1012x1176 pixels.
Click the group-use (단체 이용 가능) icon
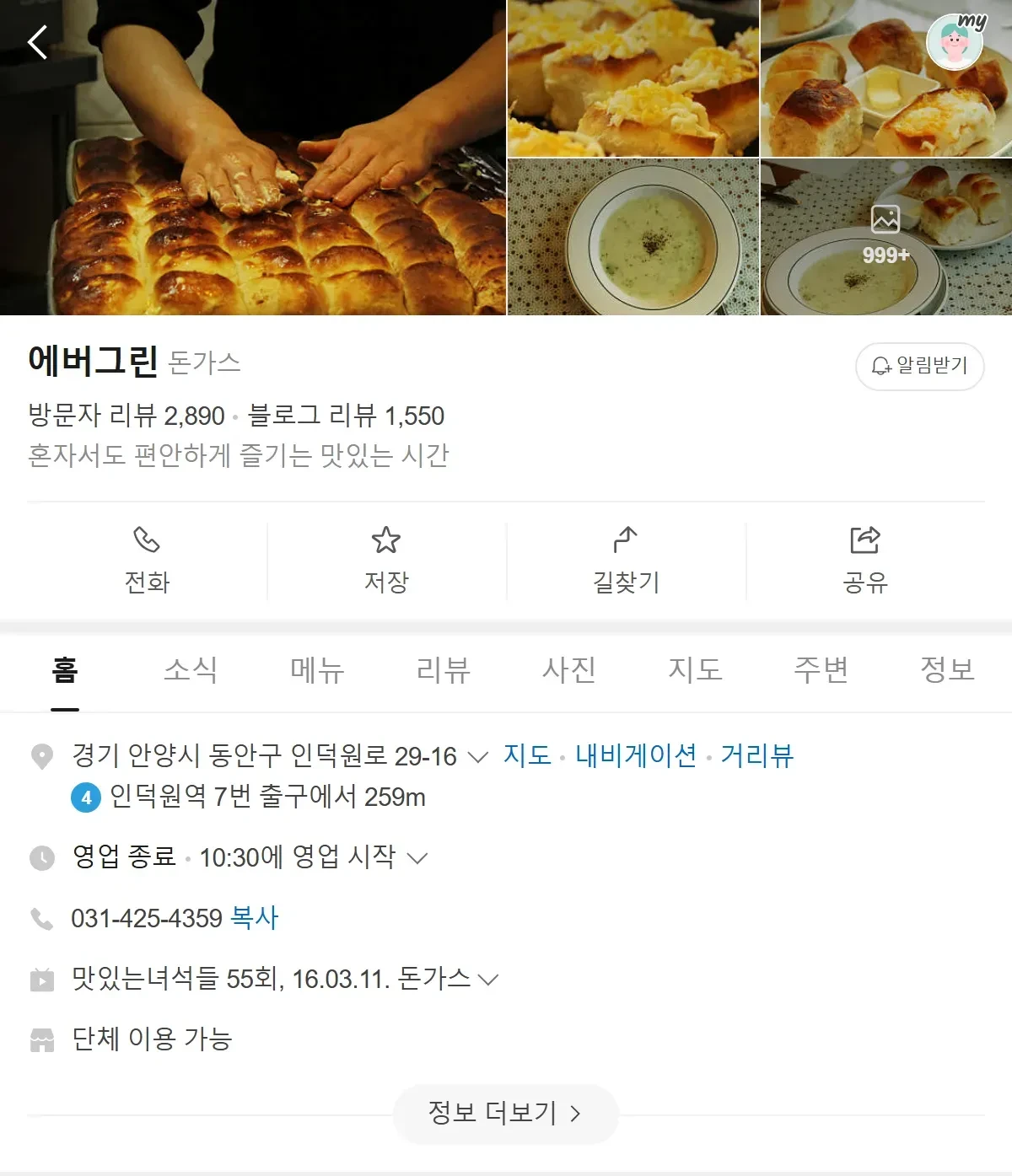pos(41,1040)
